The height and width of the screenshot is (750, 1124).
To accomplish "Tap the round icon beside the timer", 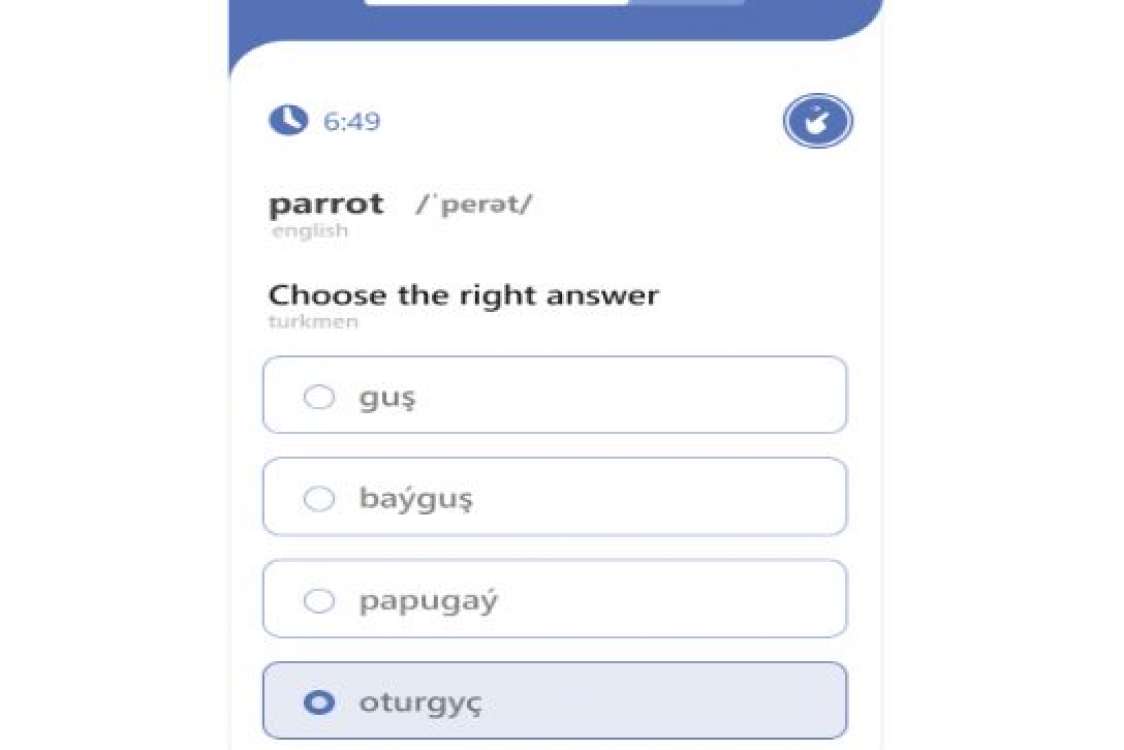I will tap(817, 122).
